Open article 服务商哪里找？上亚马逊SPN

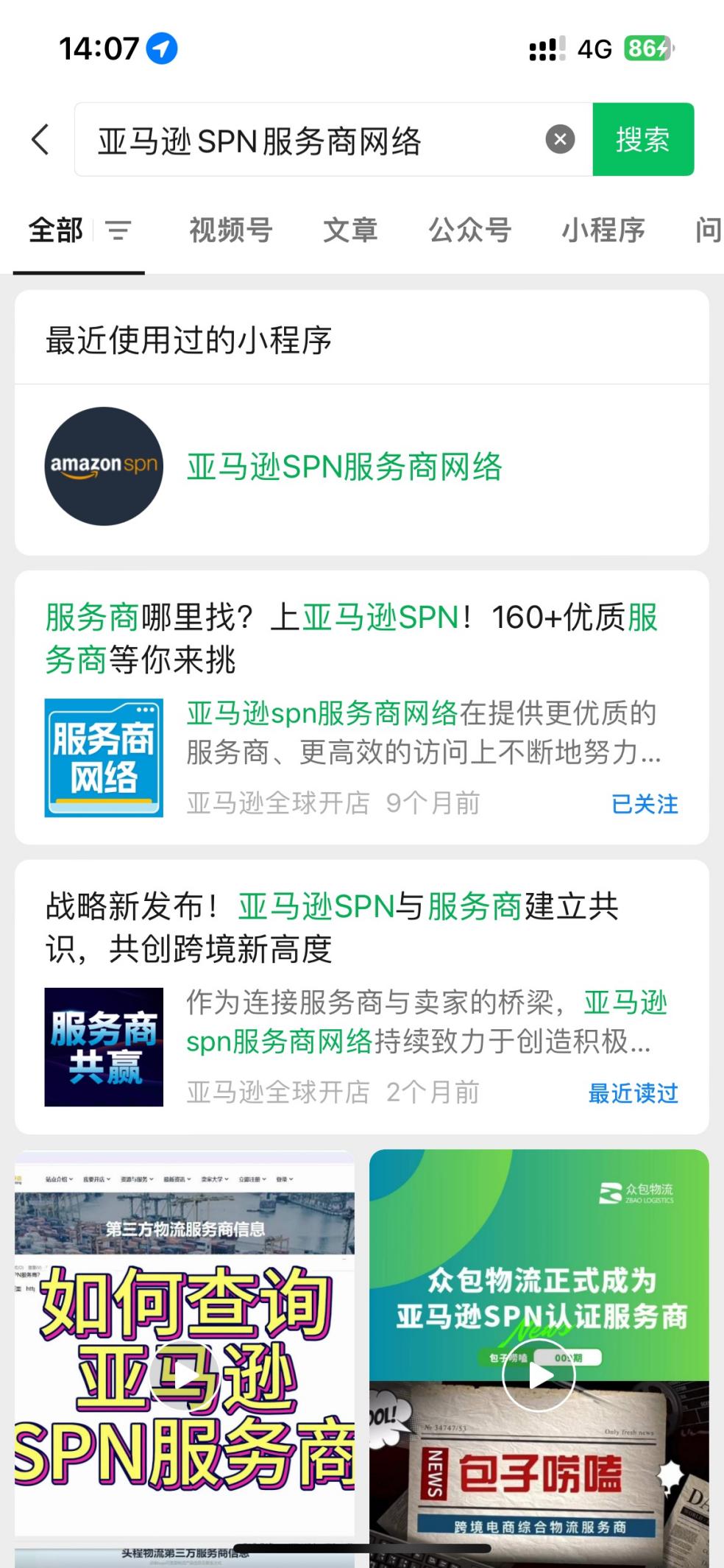click(352, 638)
